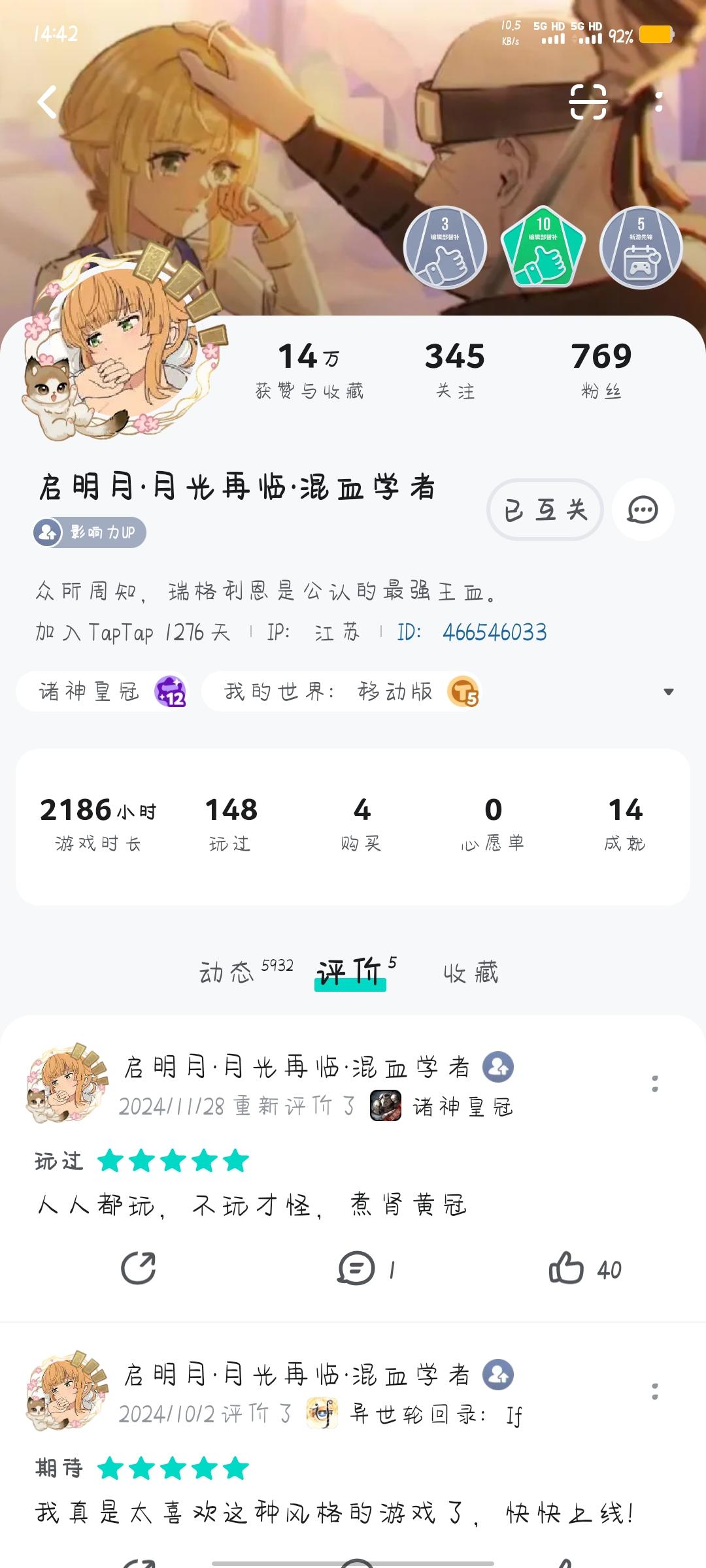Viewport: 706px width, 1568px height.
Task: Expand the game badges dropdown arrow
Action: click(x=668, y=692)
